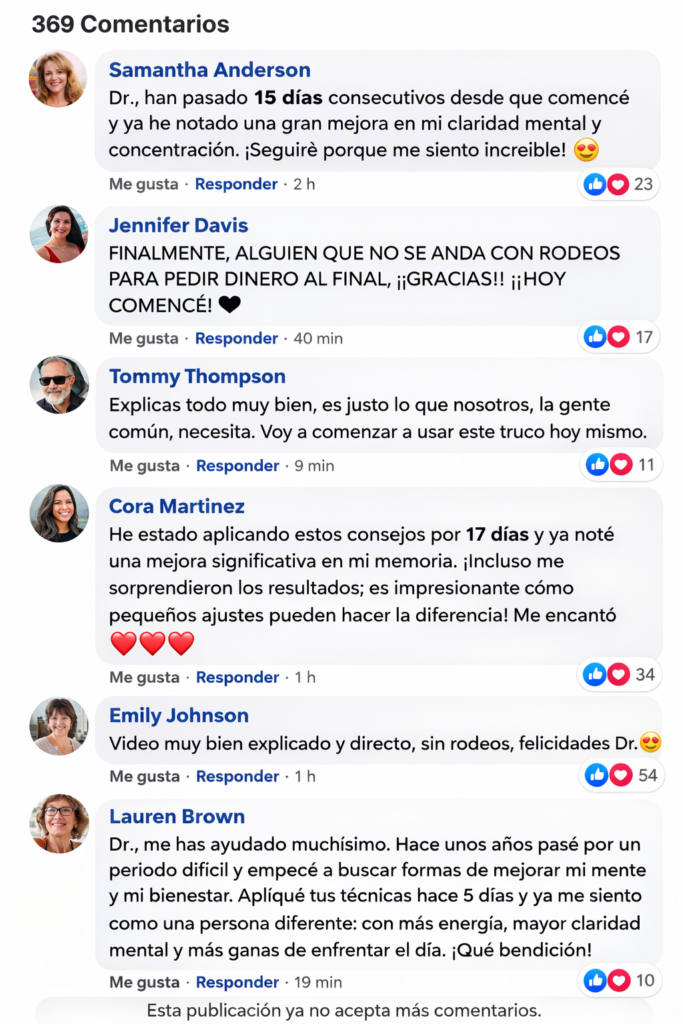Reply to Tommy Thompson's comment

237,466
